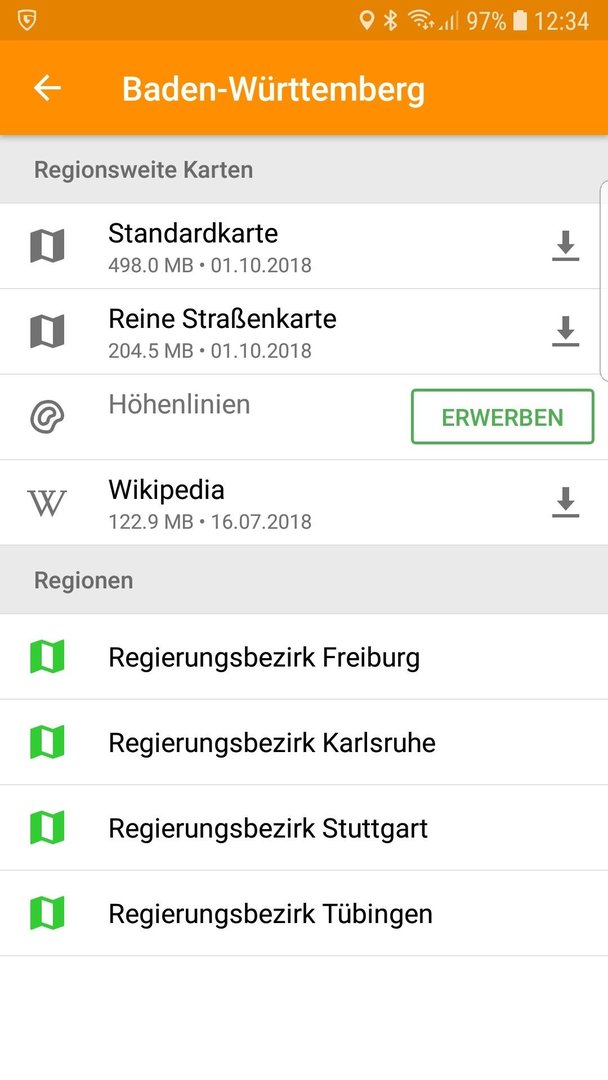608x1080 pixels.
Task: Go back using the arrow icon
Action: point(47,88)
